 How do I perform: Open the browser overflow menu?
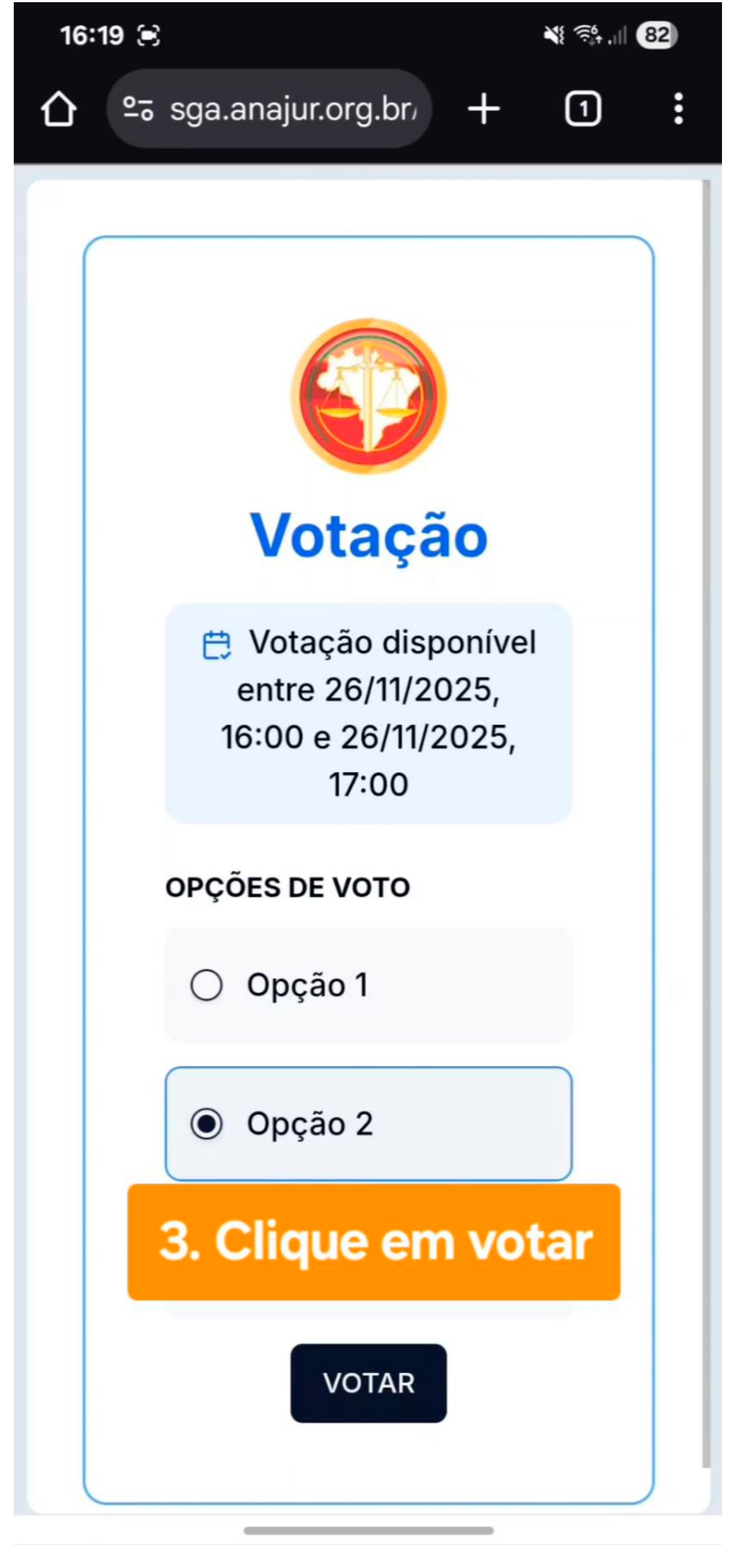tap(678, 110)
